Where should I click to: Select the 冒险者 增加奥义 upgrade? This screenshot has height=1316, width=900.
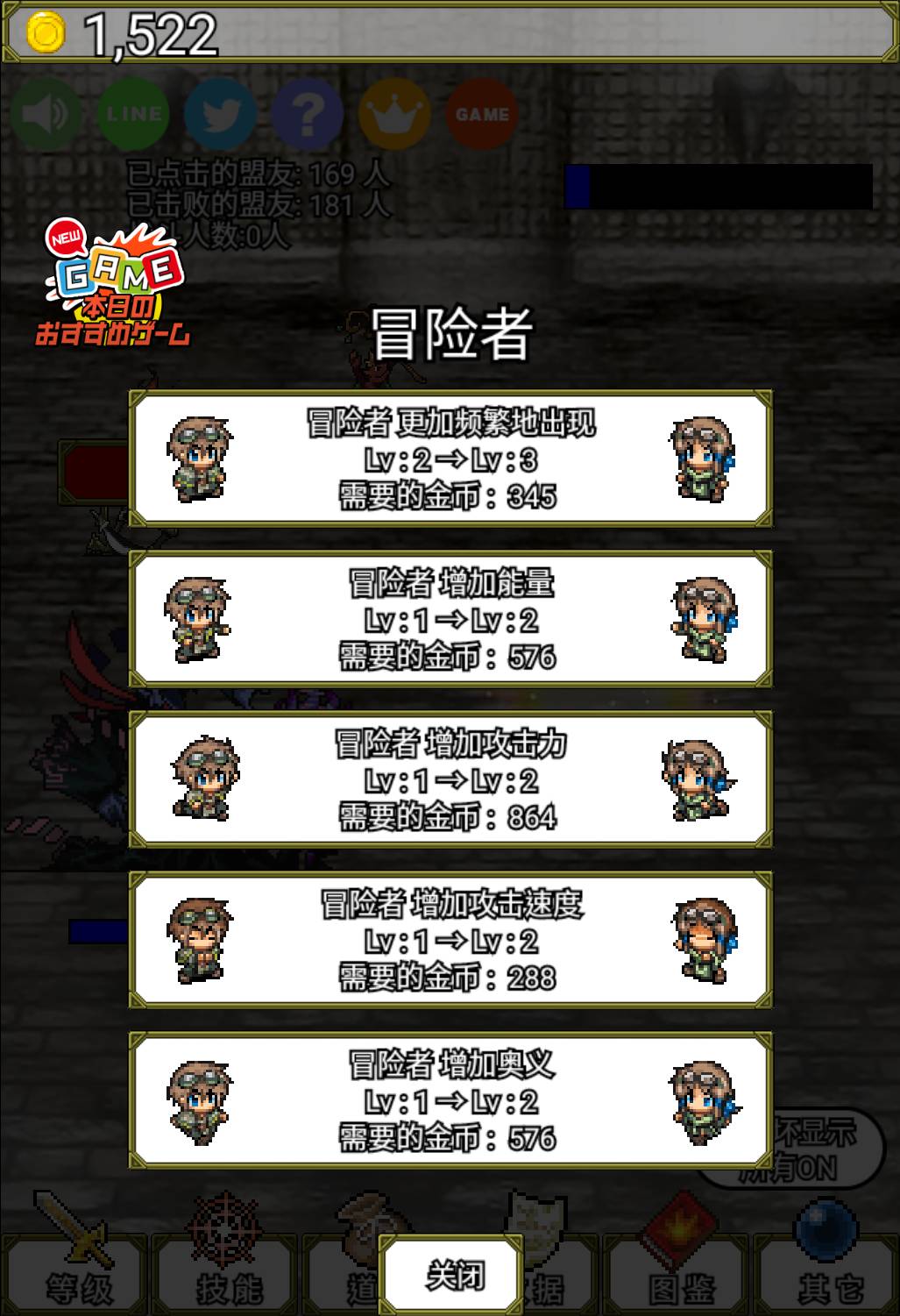(x=450, y=1100)
